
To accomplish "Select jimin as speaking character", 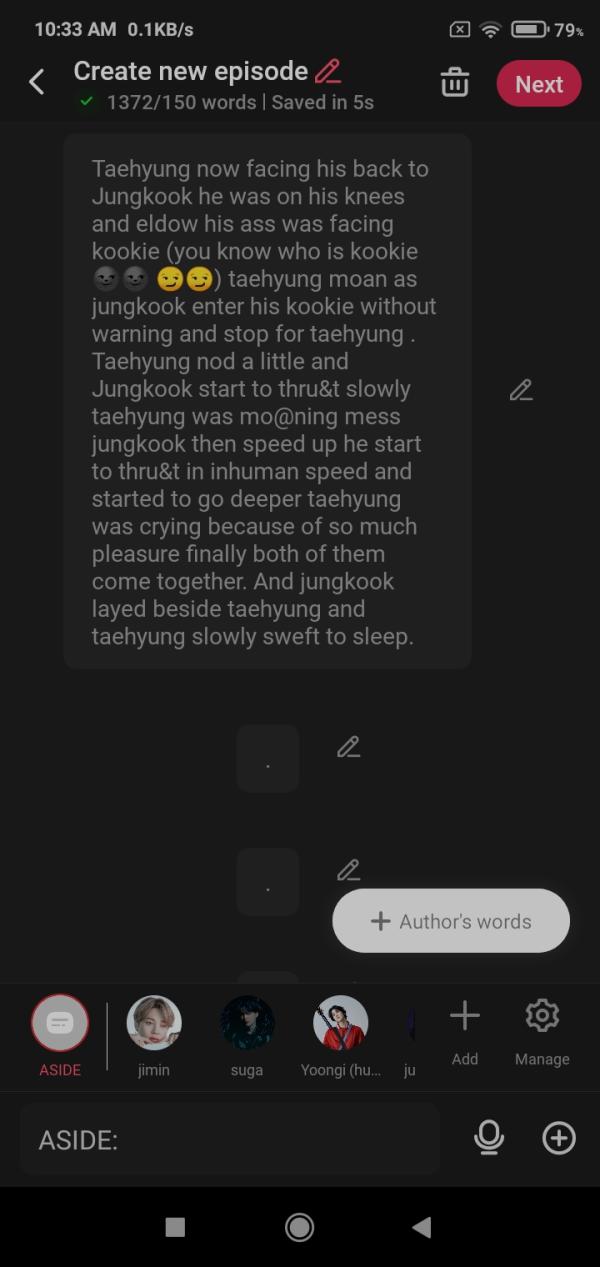I will [x=154, y=1024].
